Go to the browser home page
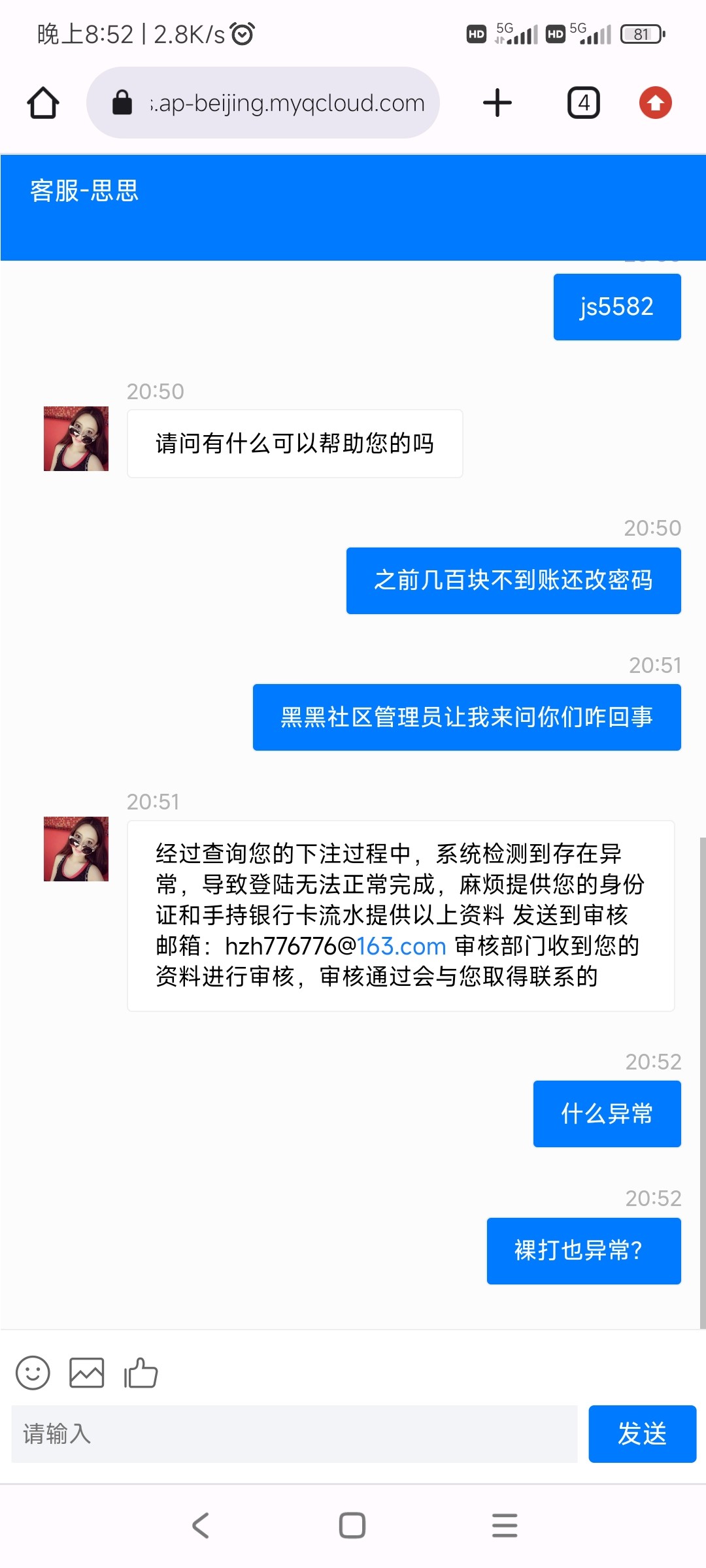Screen dimensions: 706x1568 tap(43, 103)
